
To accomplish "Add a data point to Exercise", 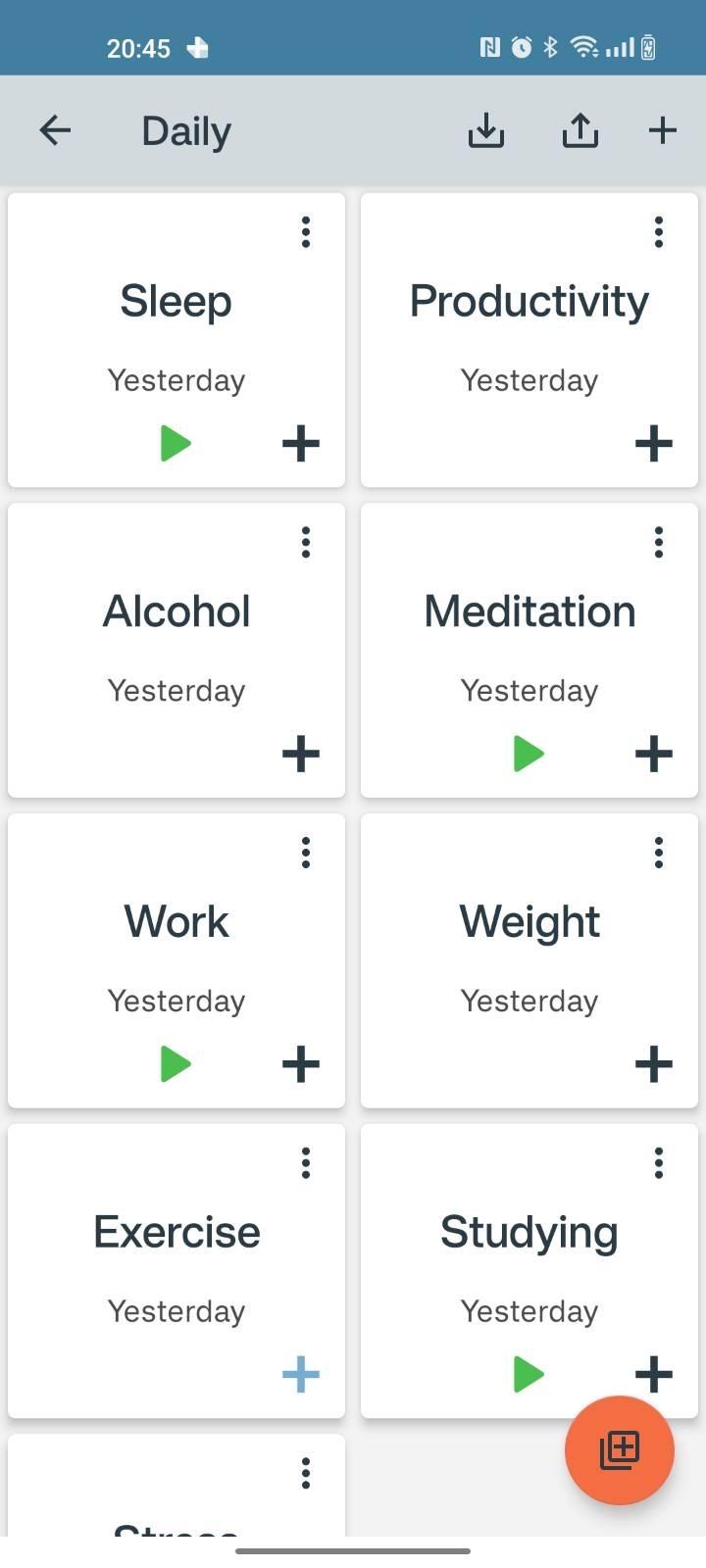I will click(301, 1375).
